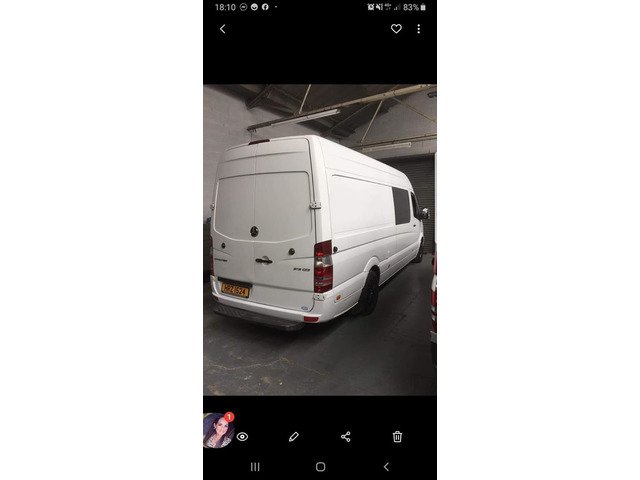This screenshot has height=480, width=640.
Task: Share this photo
Action: click(346, 436)
